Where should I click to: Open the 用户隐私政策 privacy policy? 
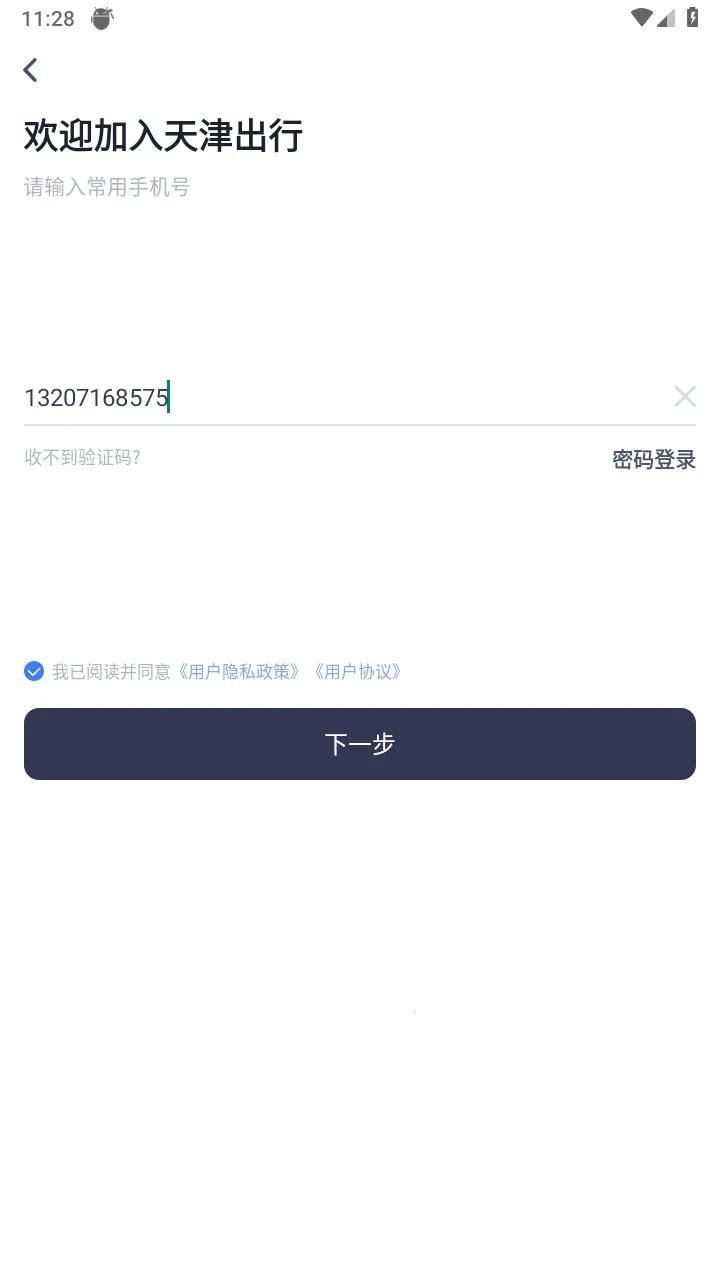pos(240,670)
